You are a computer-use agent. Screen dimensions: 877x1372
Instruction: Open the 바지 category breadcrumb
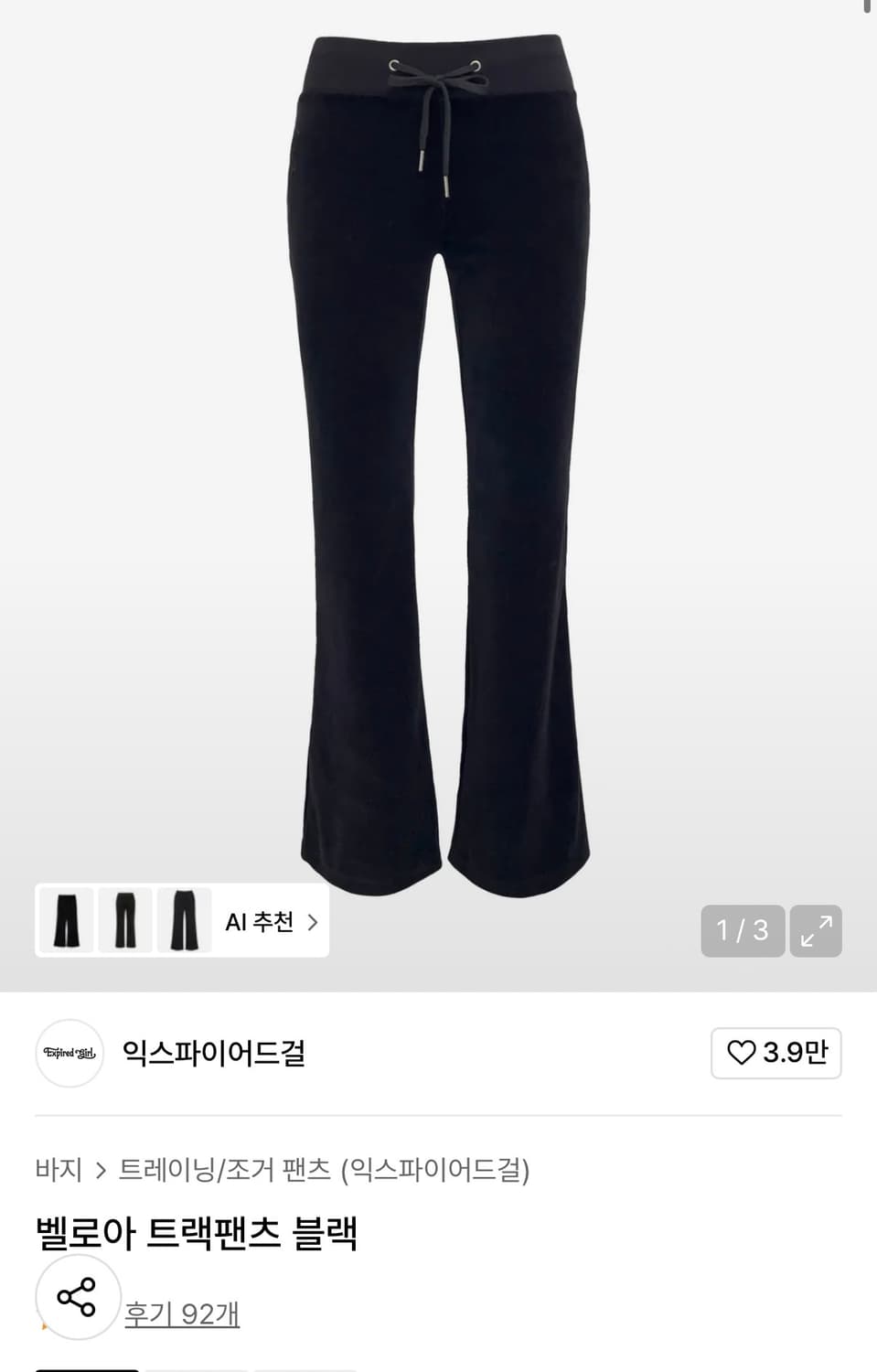click(x=59, y=1169)
